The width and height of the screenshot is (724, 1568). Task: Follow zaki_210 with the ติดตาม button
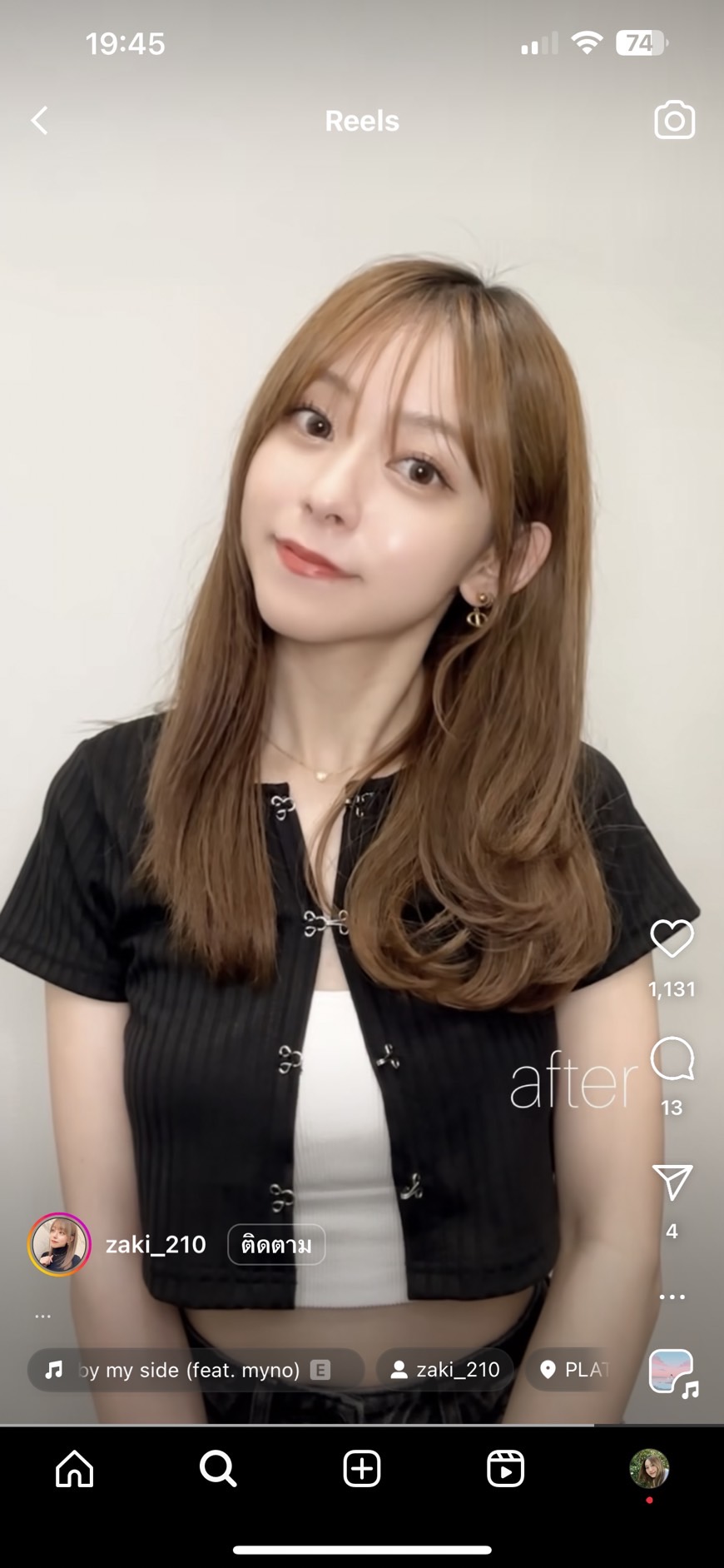pos(276,1245)
